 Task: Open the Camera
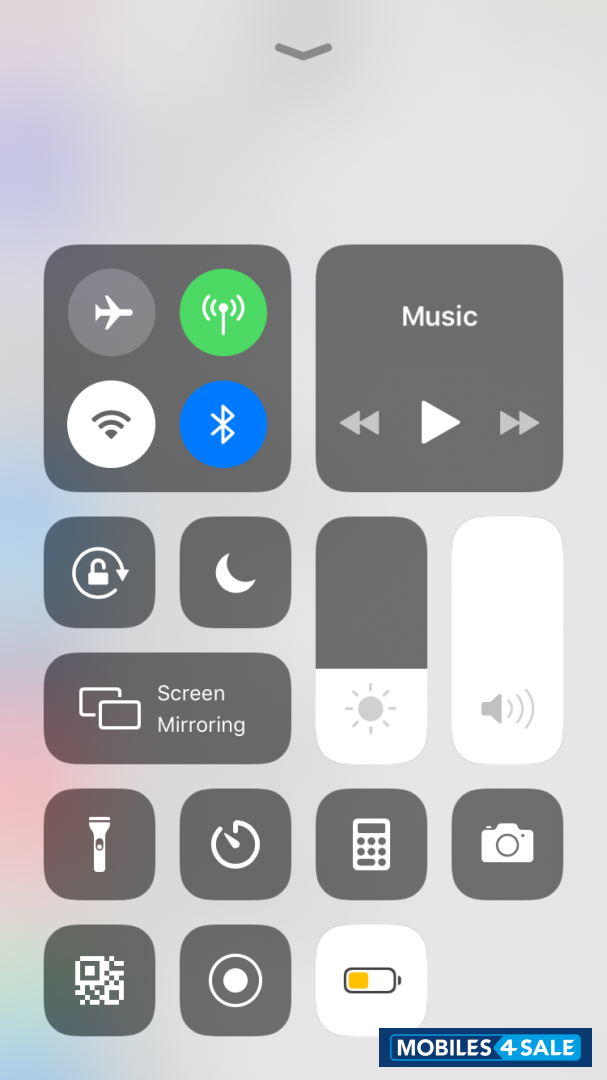click(x=507, y=844)
